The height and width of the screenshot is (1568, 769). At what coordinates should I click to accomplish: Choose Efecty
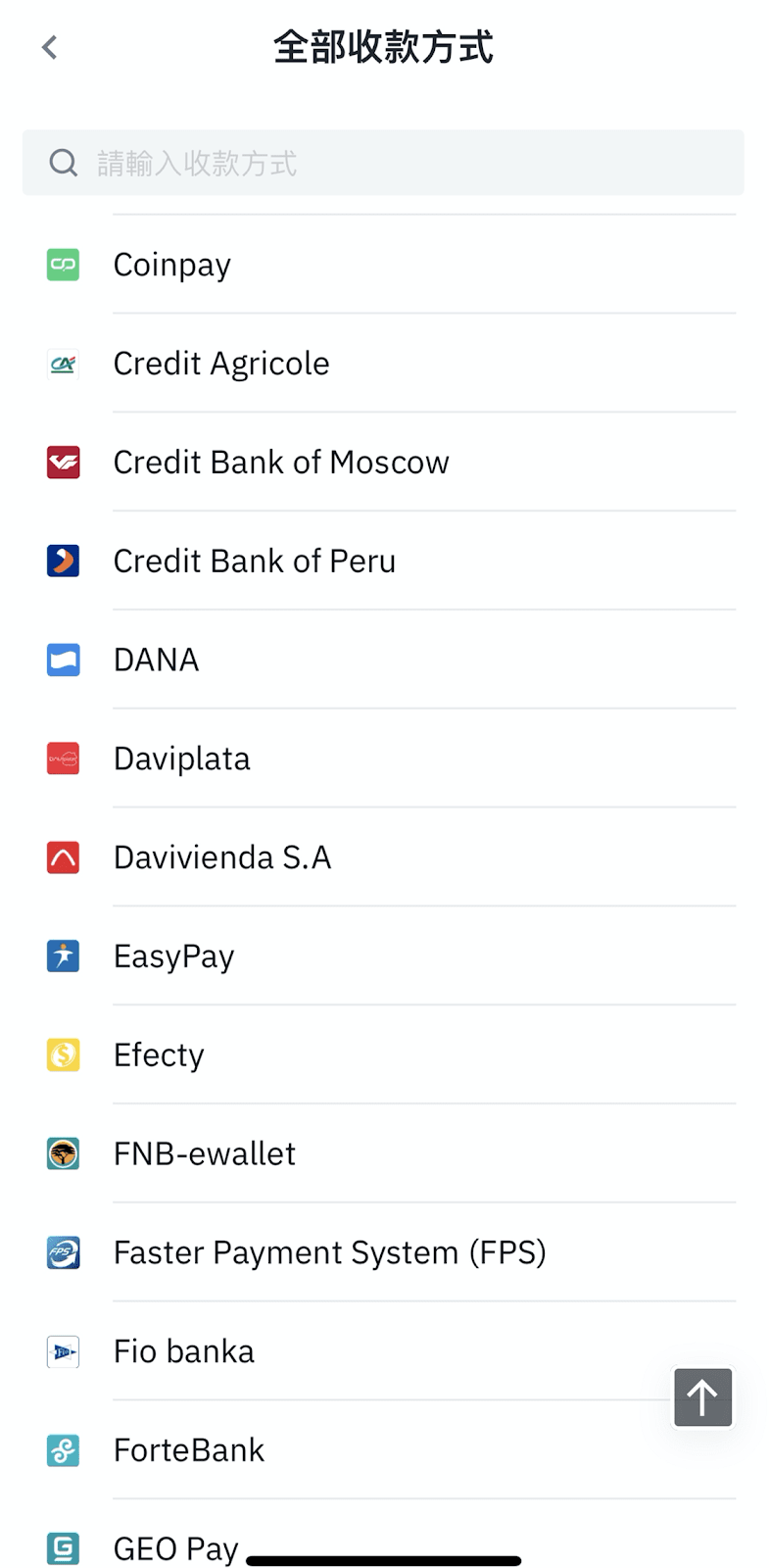[x=384, y=1055]
